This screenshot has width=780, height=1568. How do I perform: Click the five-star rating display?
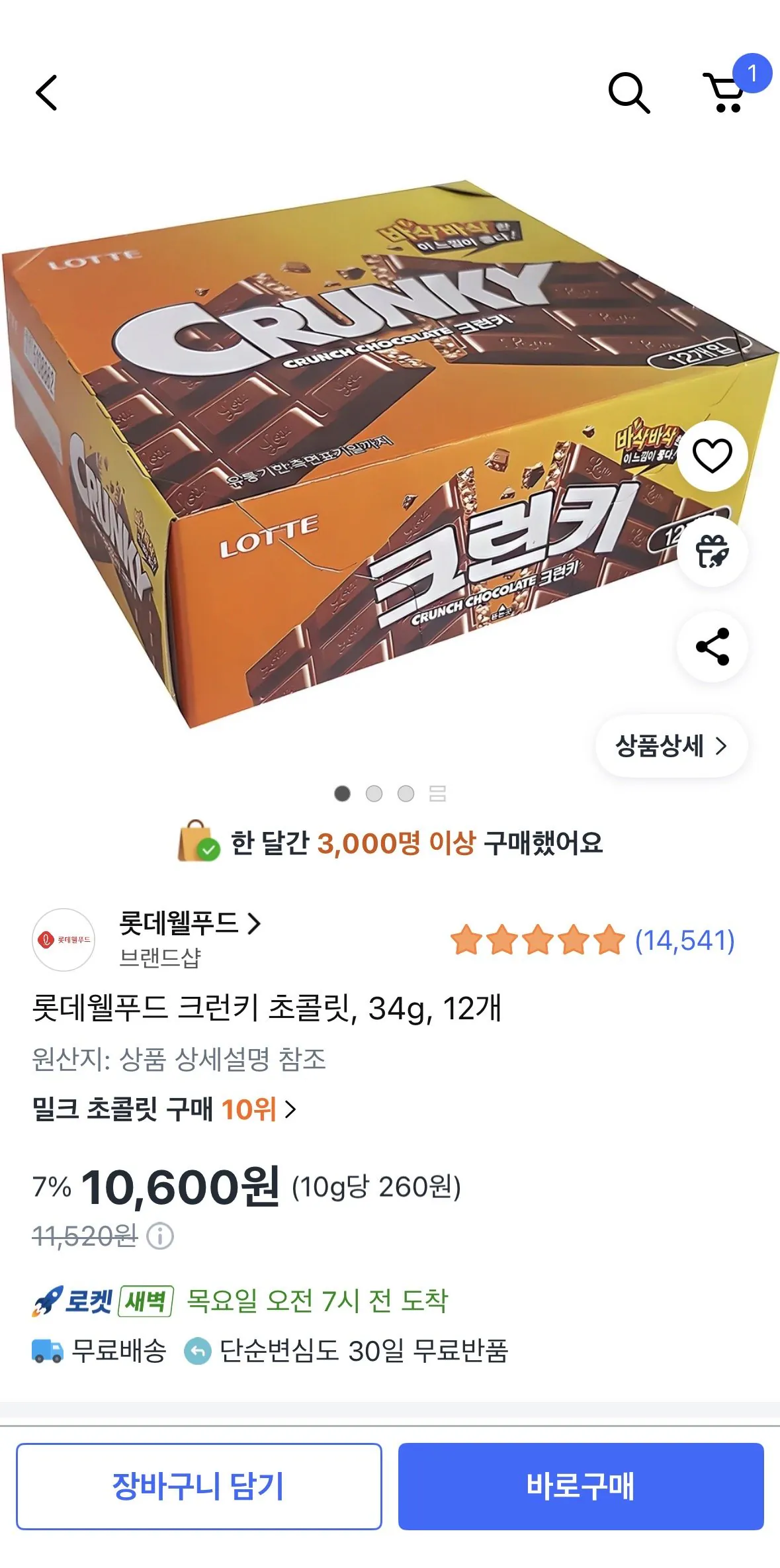coord(536,939)
